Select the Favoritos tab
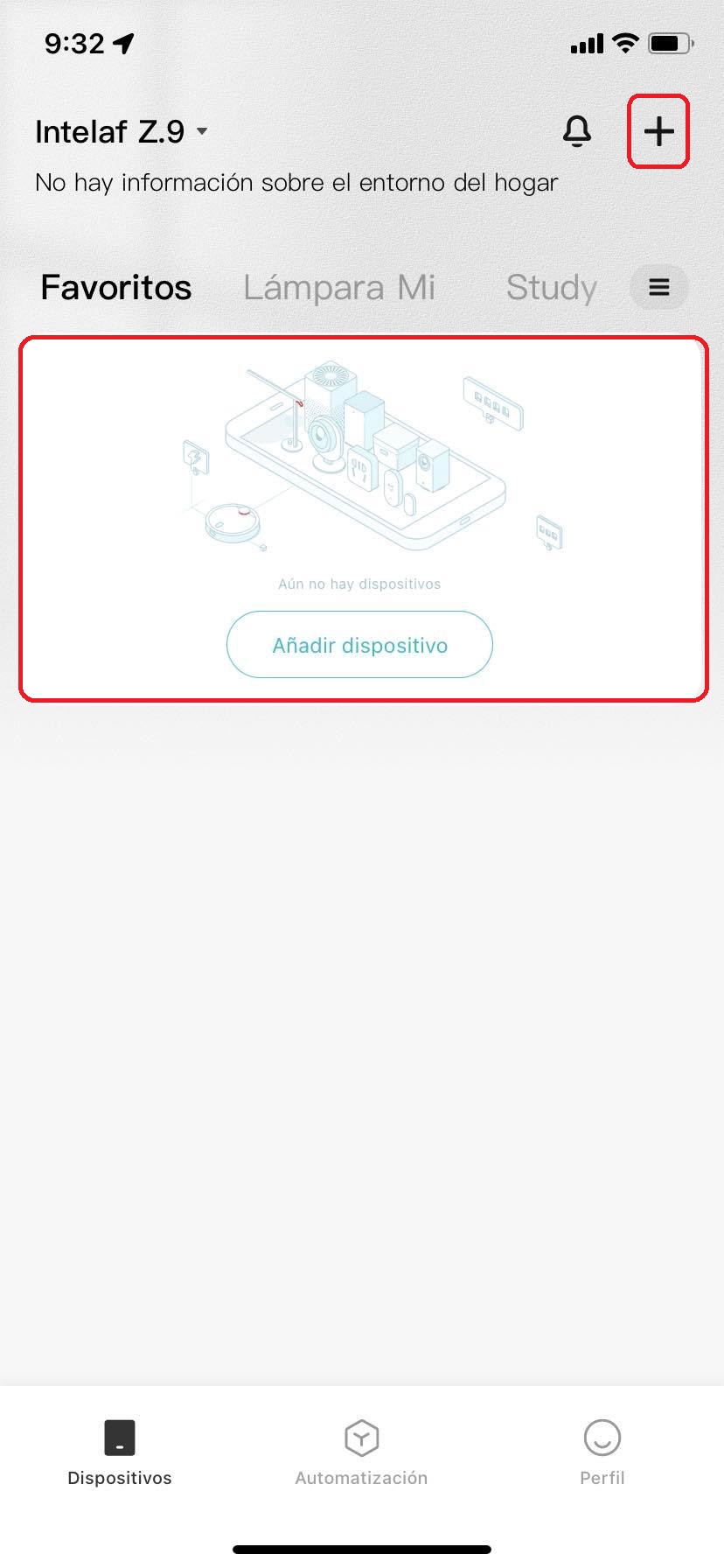The image size is (724, 1568). coord(116,288)
